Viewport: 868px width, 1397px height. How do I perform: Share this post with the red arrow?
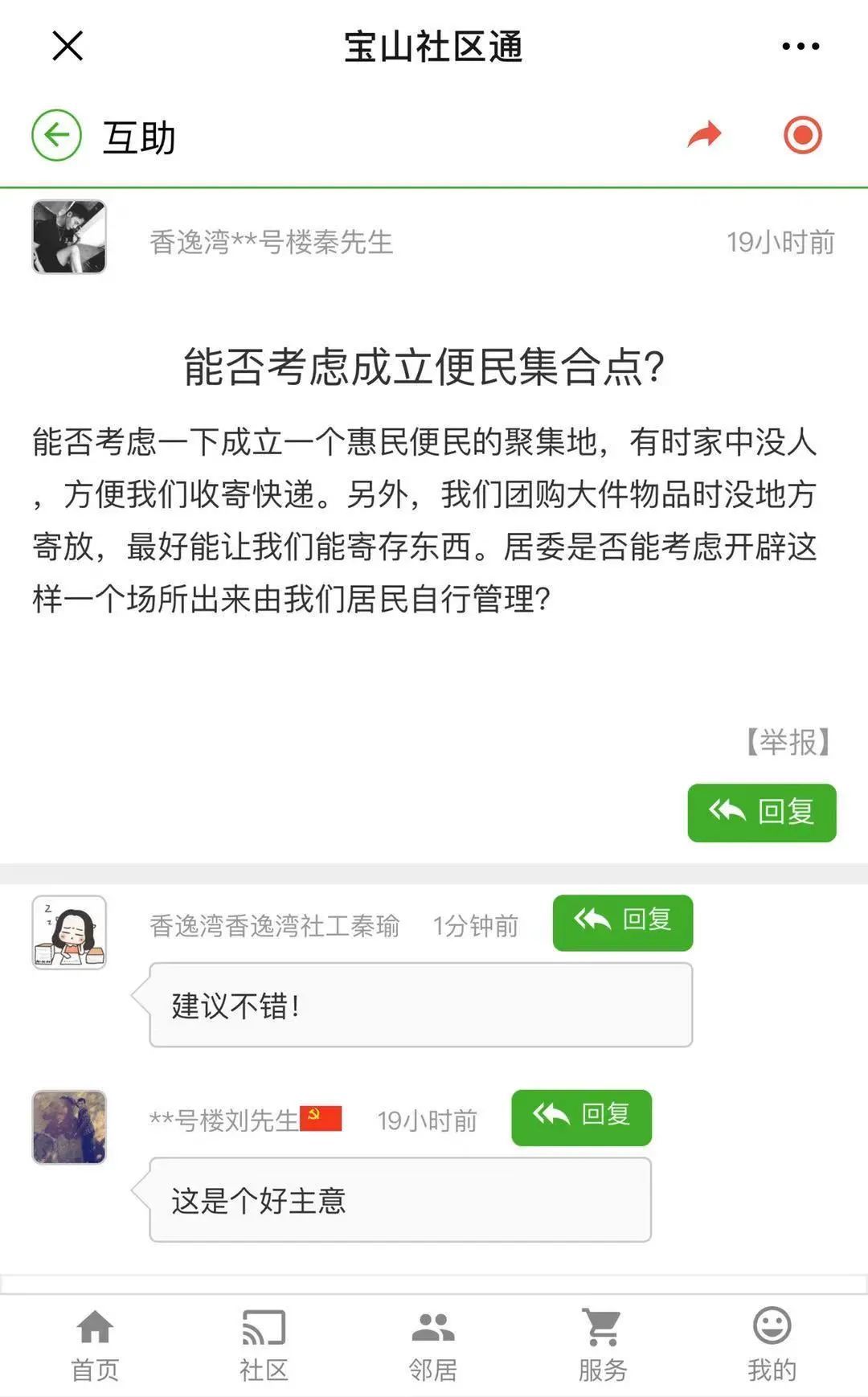pyautogui.click(x=705, y=135)
